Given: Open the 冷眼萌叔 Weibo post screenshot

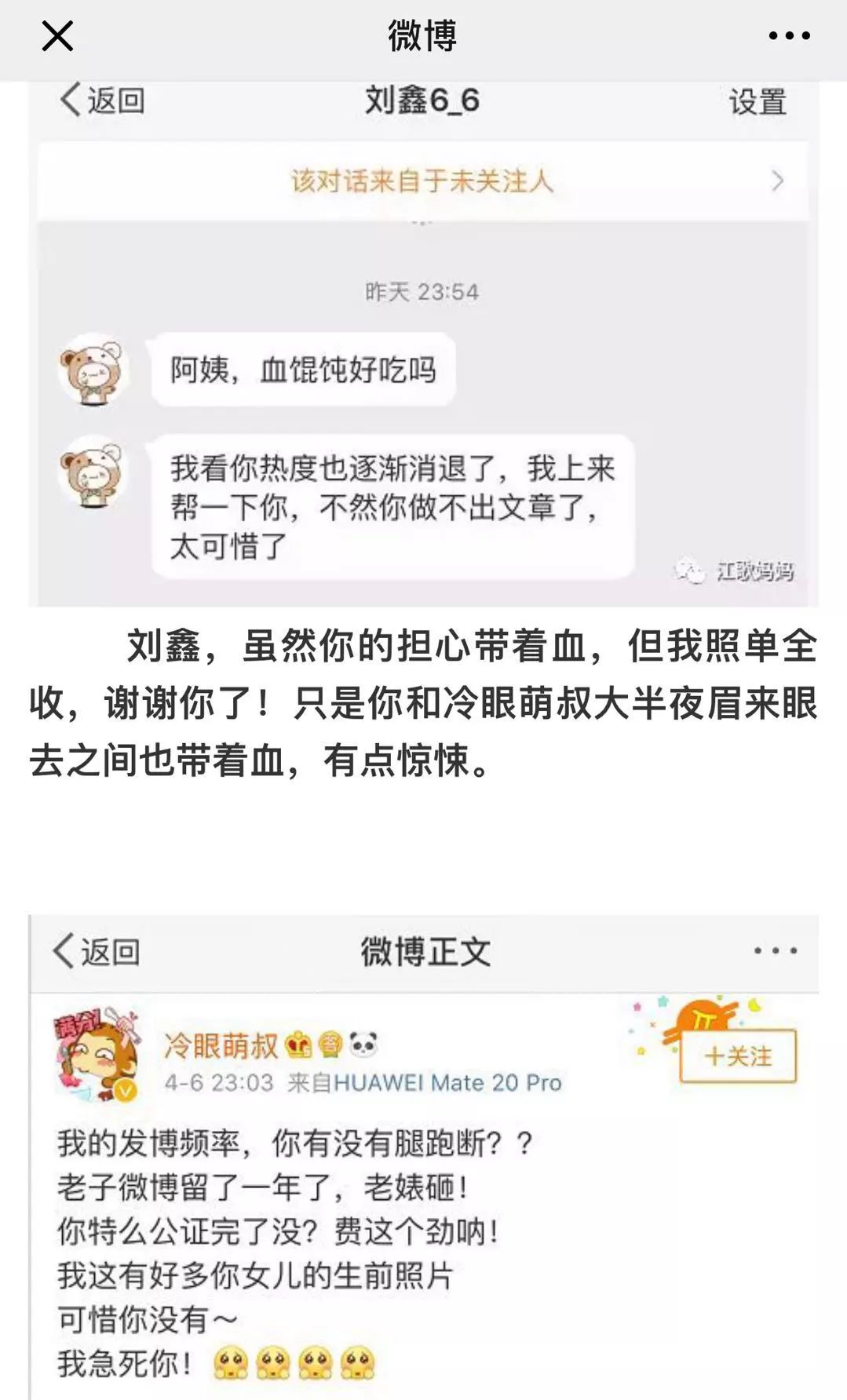Looking at the screenshot, I should 423,1161.
